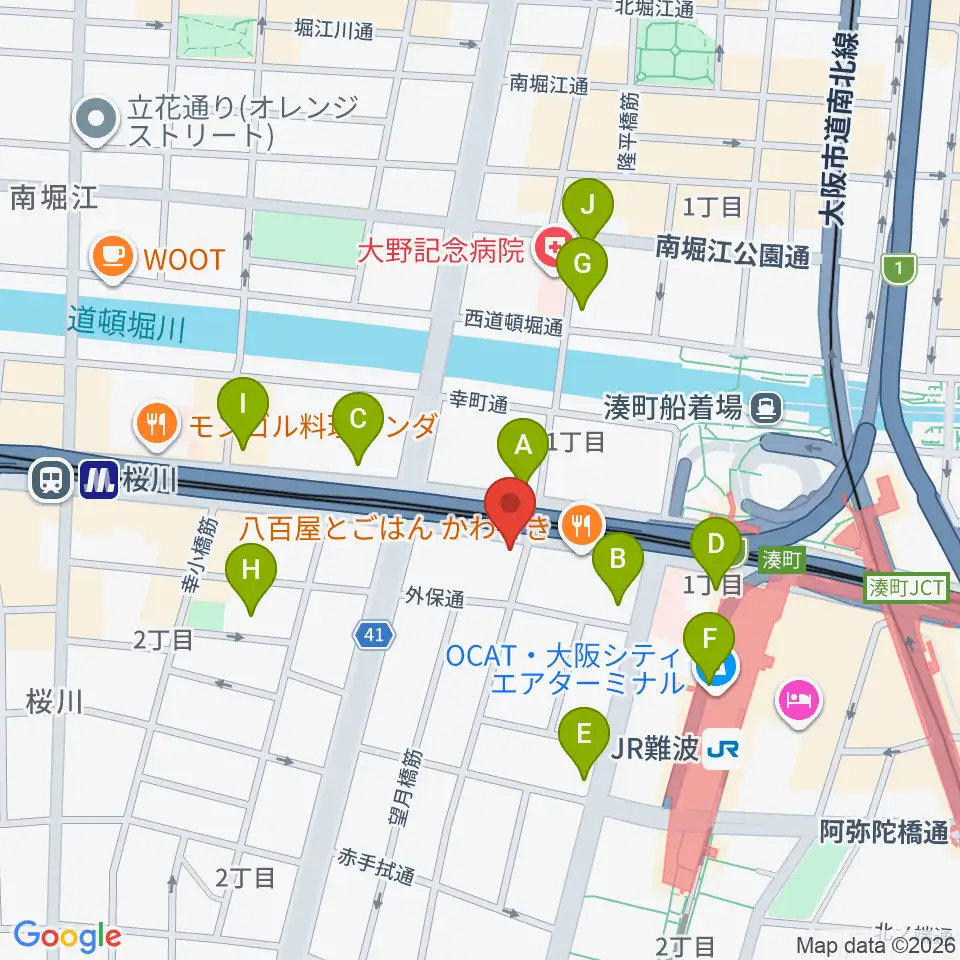The width and height of the screenshot is (960, 960).
Task: Open 立花通り (オレンジストリート) place pin
Action: (96, 119)
